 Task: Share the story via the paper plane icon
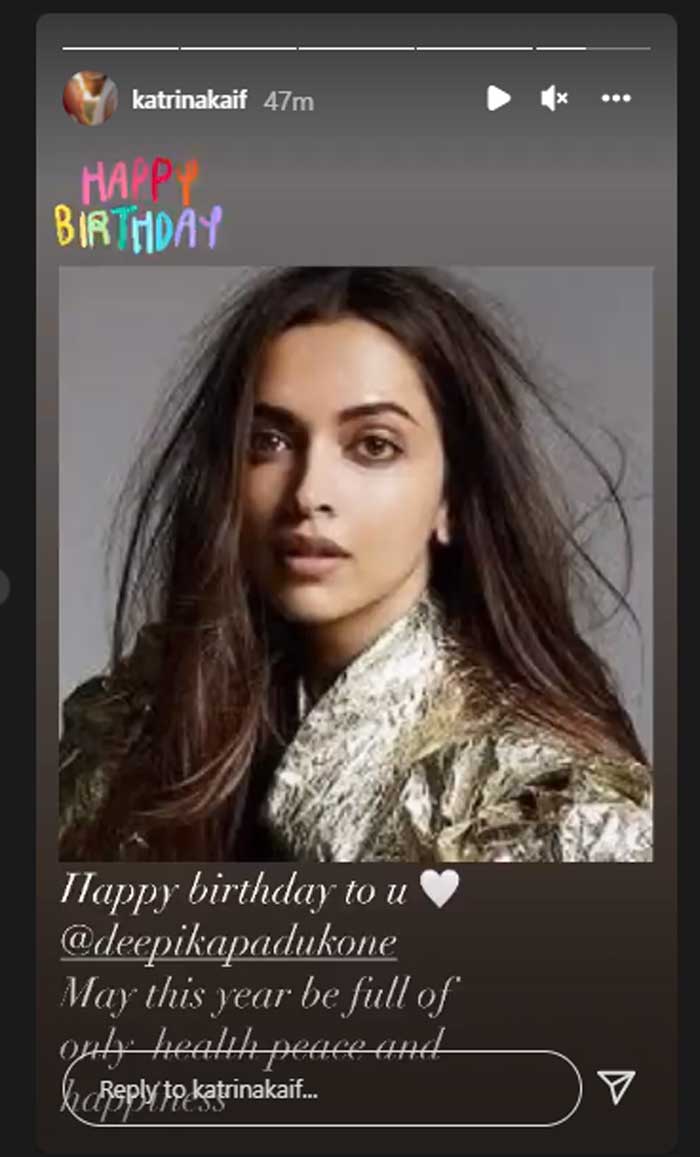(x=616, y=1087)
